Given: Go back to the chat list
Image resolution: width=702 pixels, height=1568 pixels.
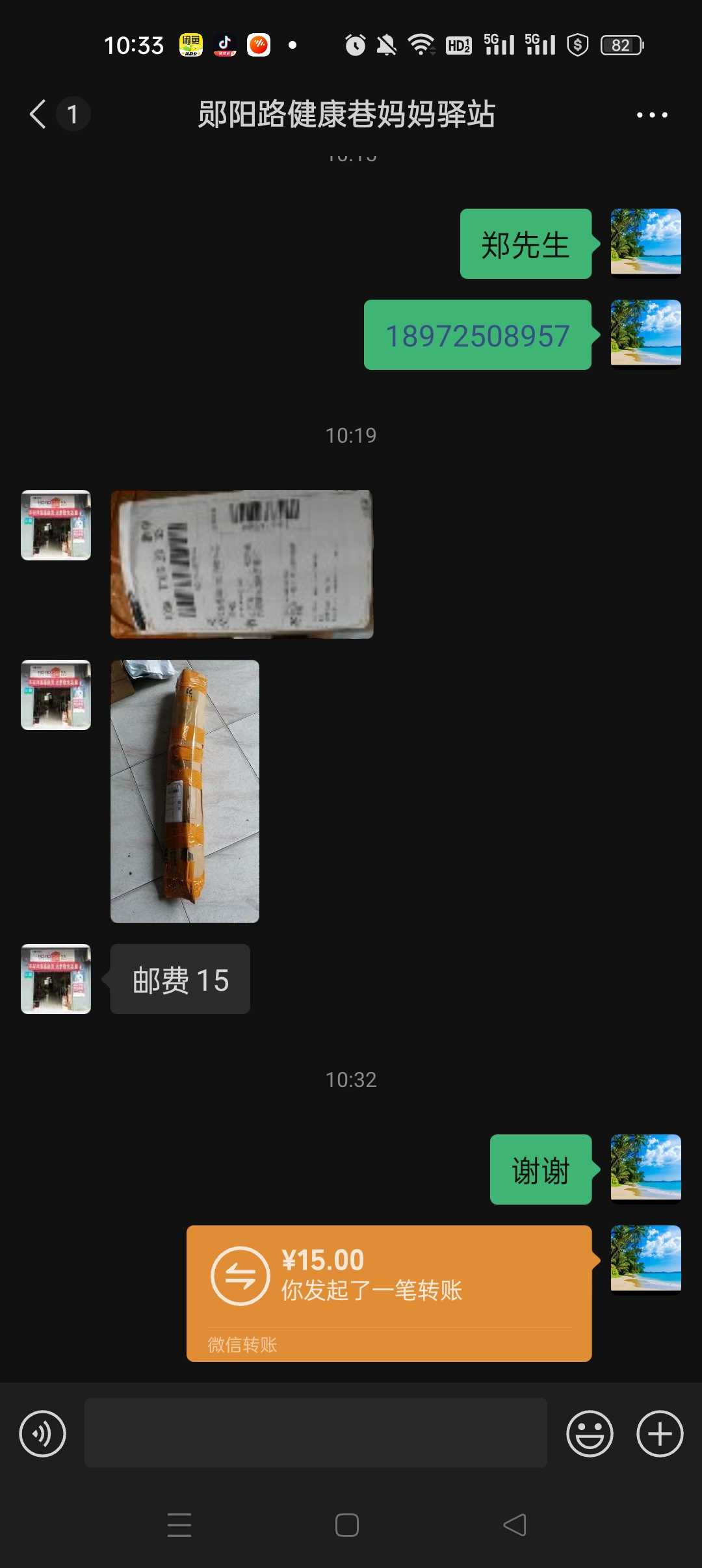Looking at the screenshot, I should coord(38,114).
